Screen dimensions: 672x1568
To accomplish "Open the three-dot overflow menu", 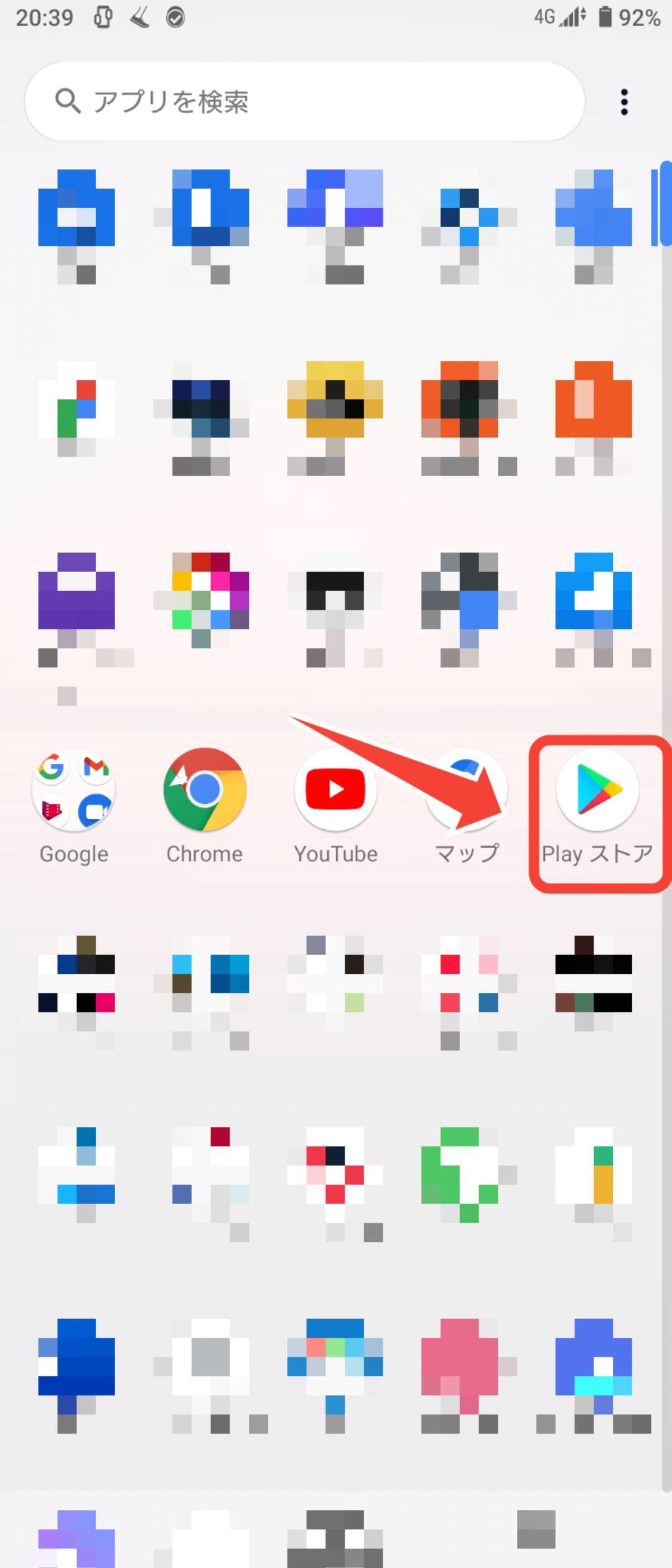I will [x=624, y=102].
